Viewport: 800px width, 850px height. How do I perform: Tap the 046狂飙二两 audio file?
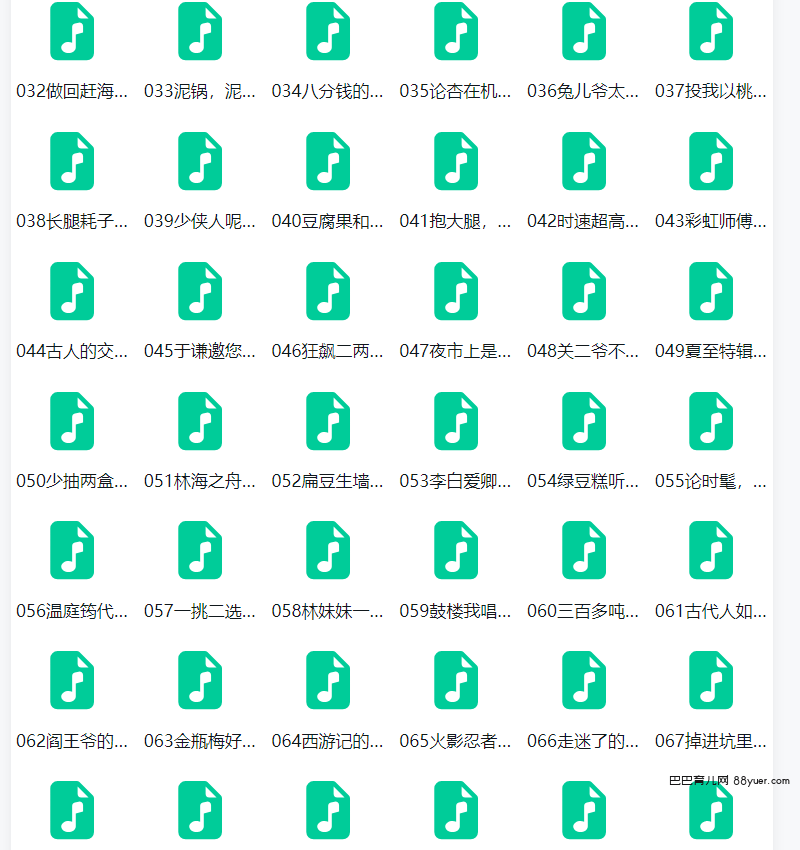pos(328,291)
